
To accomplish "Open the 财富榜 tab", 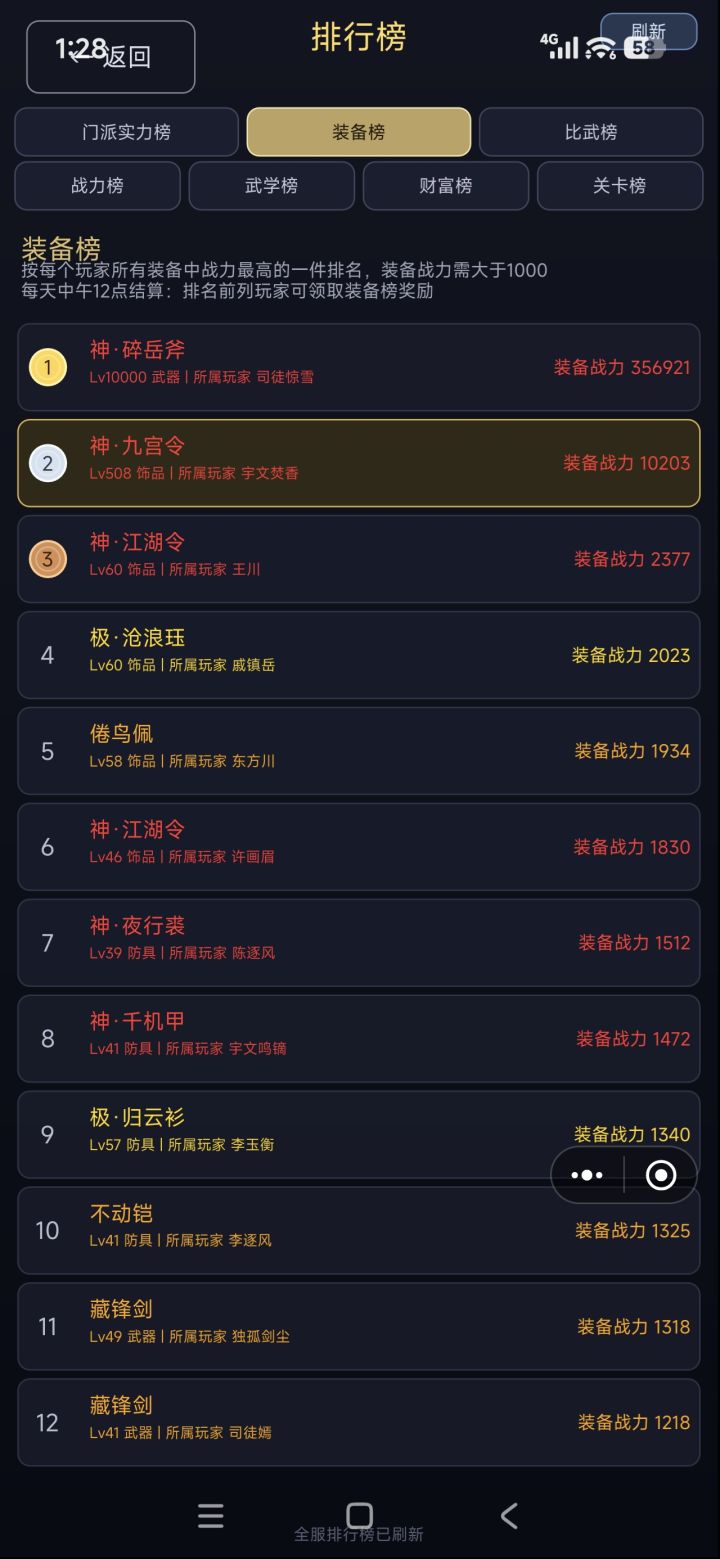I will click(x=446, y=186).
